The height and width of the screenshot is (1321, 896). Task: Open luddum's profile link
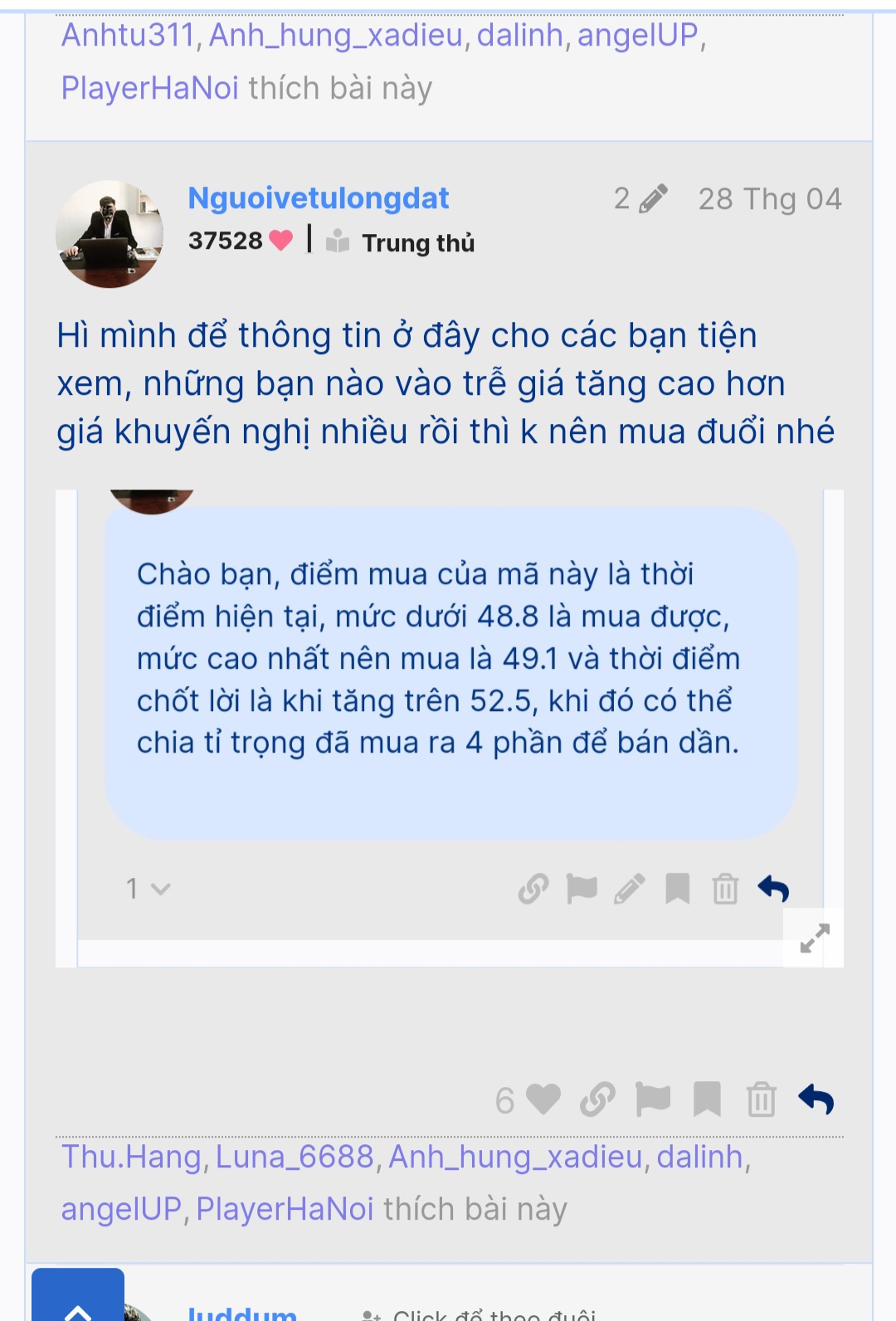(242, 1313)
